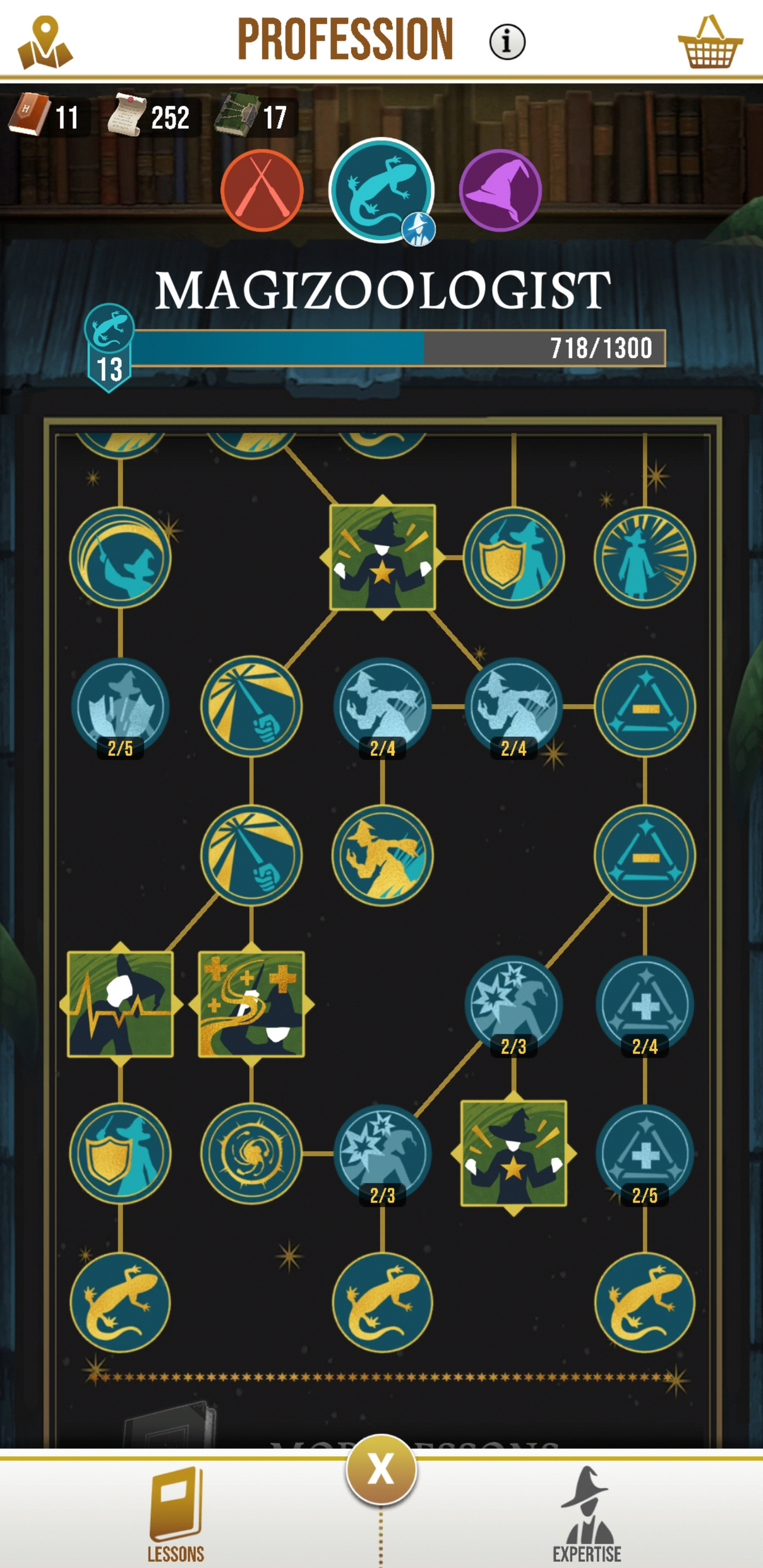Select the green heartbeat wizard square lesson

click(120, 1004)
